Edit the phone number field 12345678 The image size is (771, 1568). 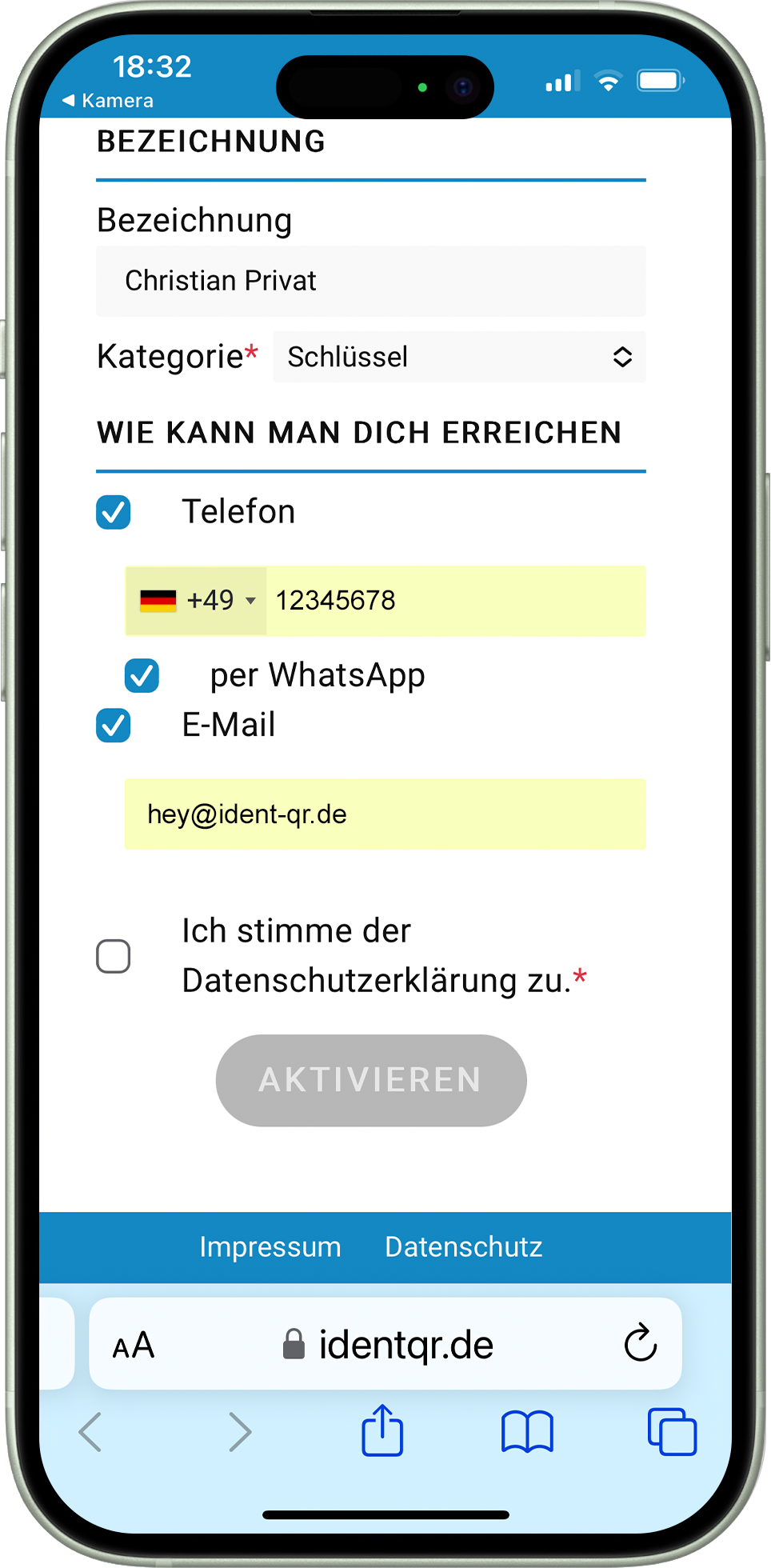pos(454,601)
